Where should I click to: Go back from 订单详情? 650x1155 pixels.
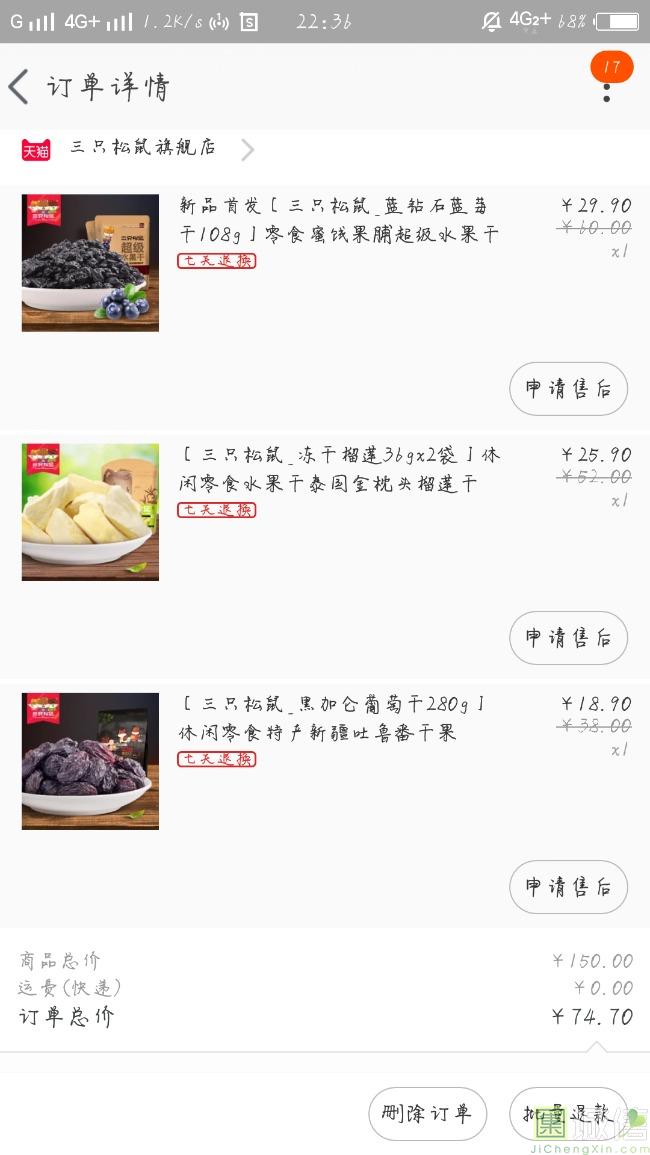tap(19, 86)
